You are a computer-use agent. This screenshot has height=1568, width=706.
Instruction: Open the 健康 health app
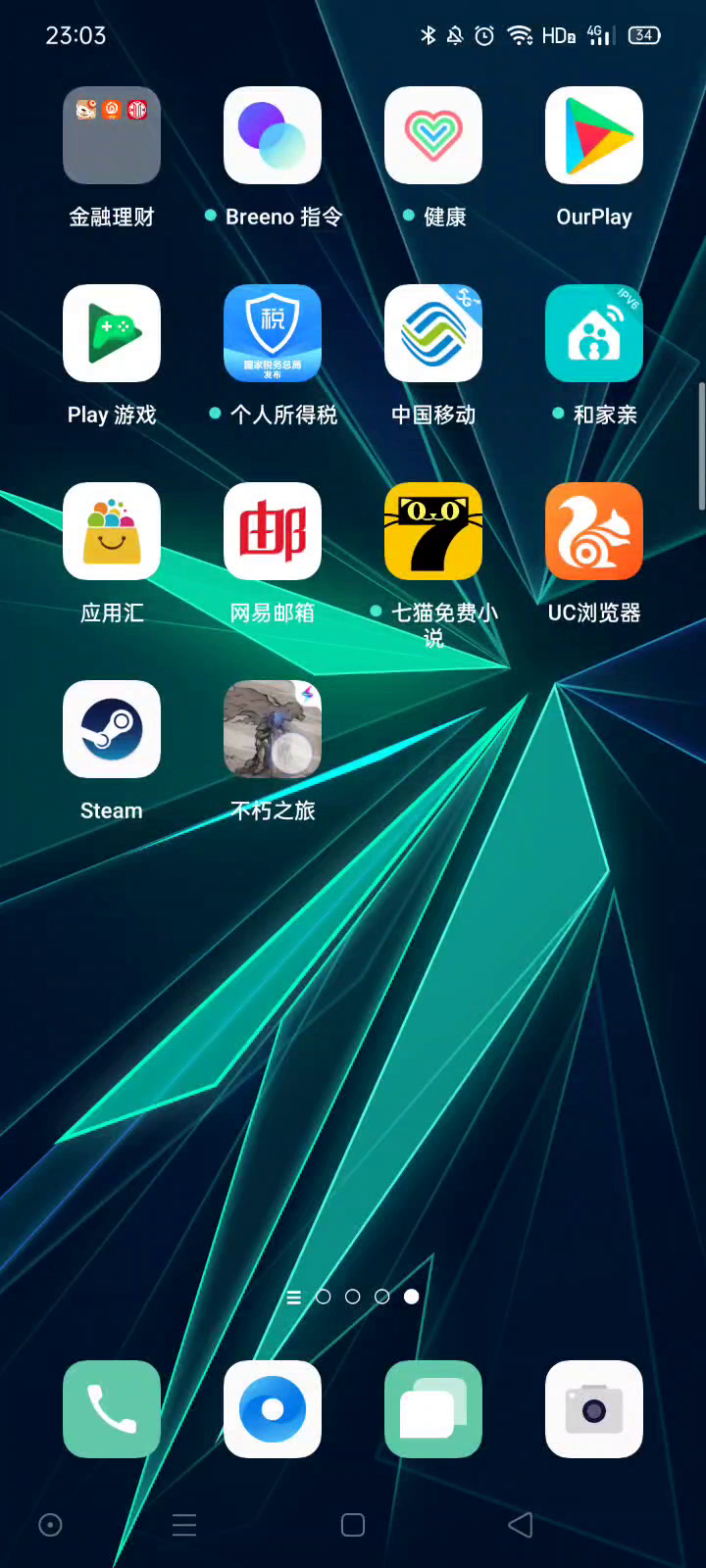pos(433,135)
